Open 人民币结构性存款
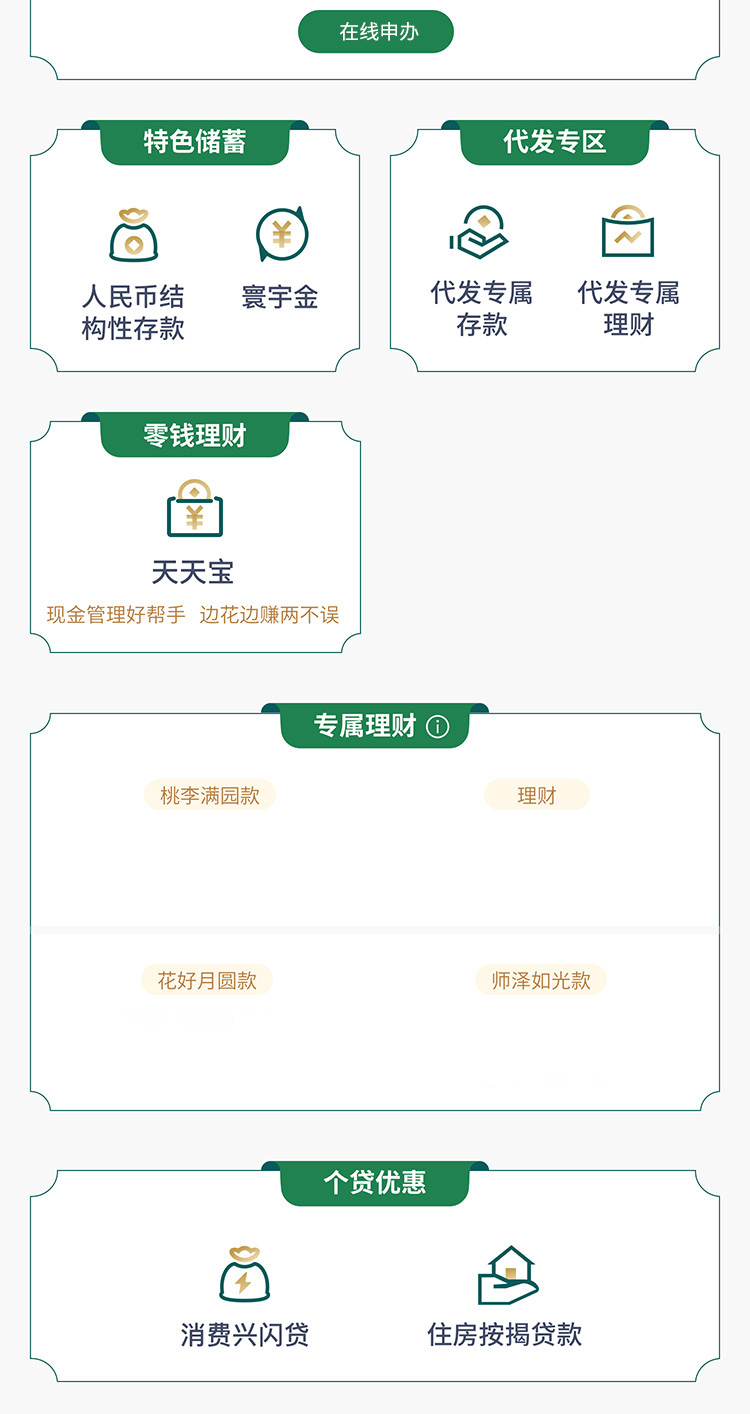Image resolution: width=750 pixels, height=1414 pixels. pyautogui.click(x=133, y=274)
